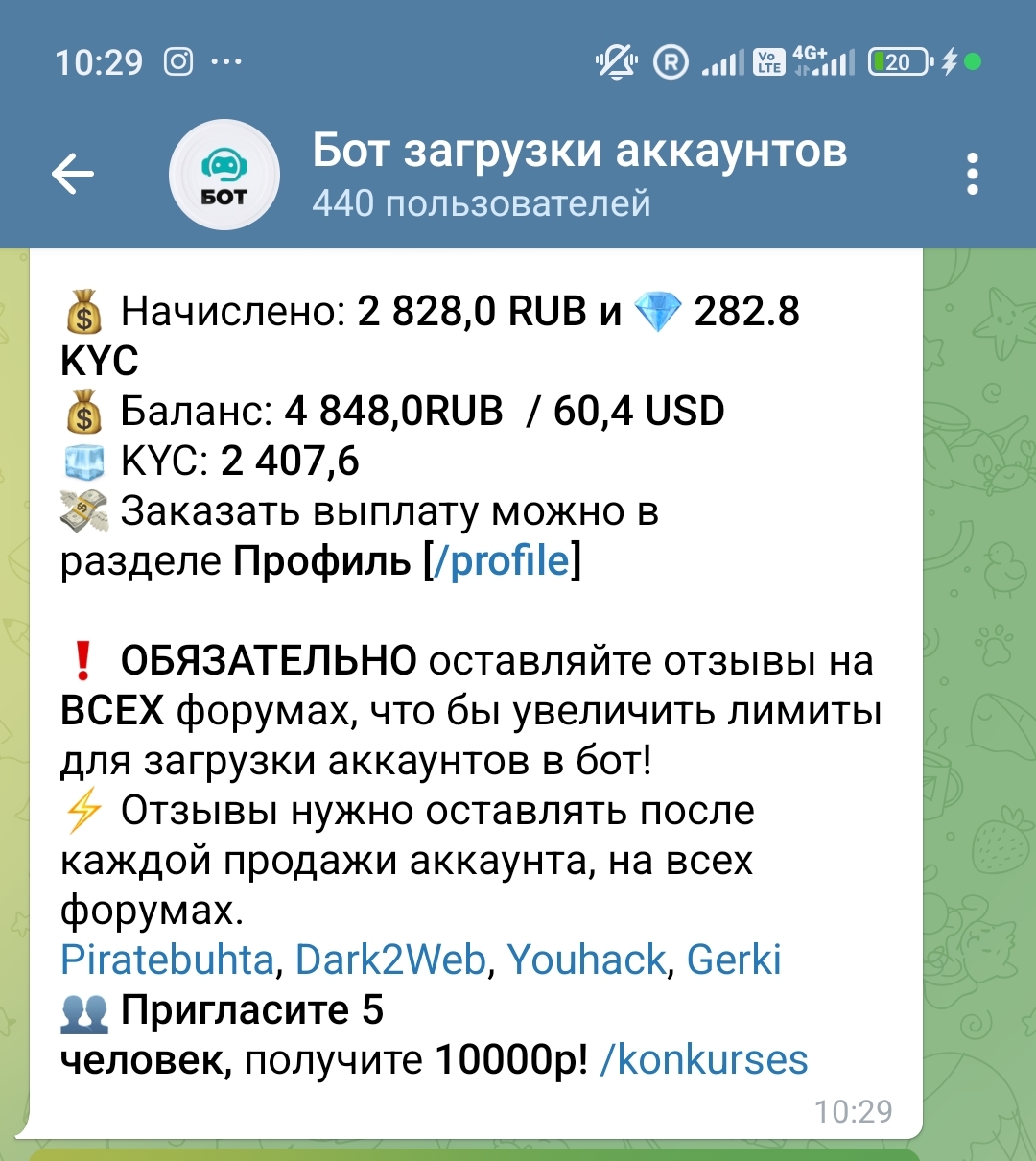Go back using the arrow icon

pos(73,175)
